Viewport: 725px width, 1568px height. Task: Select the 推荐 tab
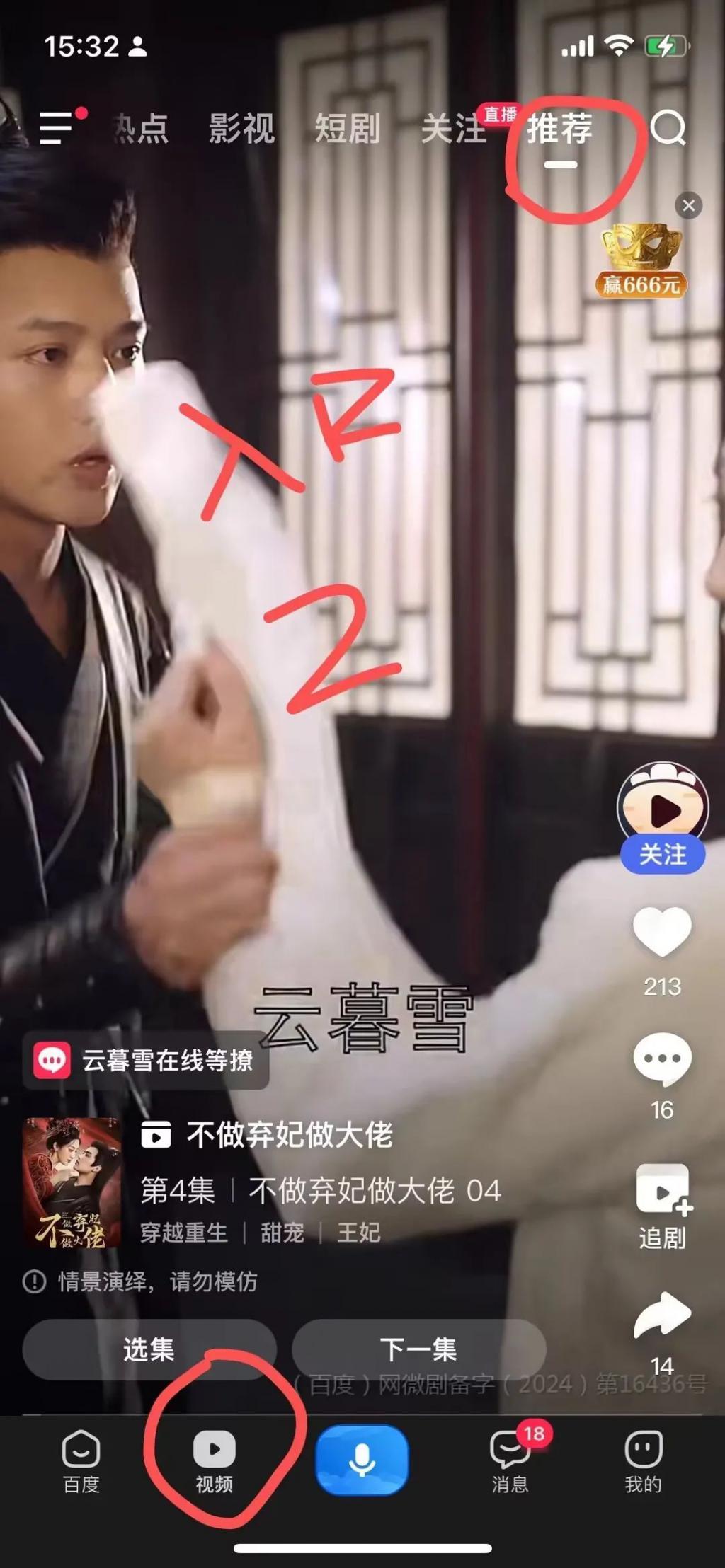tap(559, 129)
